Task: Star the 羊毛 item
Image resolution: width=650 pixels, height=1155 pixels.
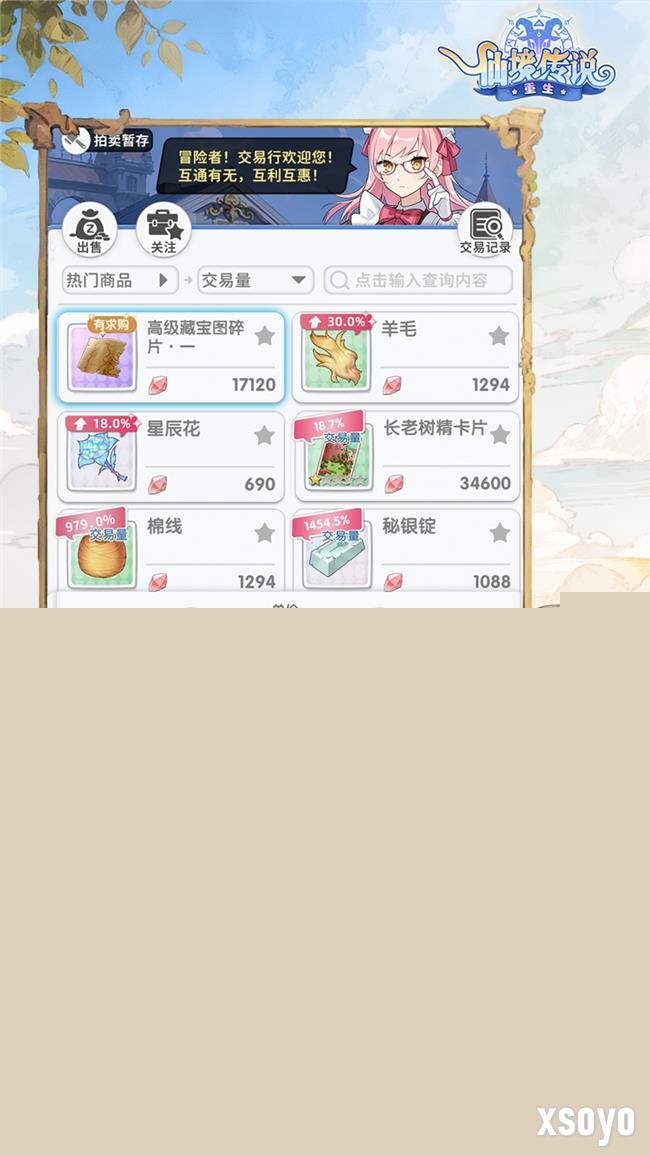Action: tap(499, 336)
